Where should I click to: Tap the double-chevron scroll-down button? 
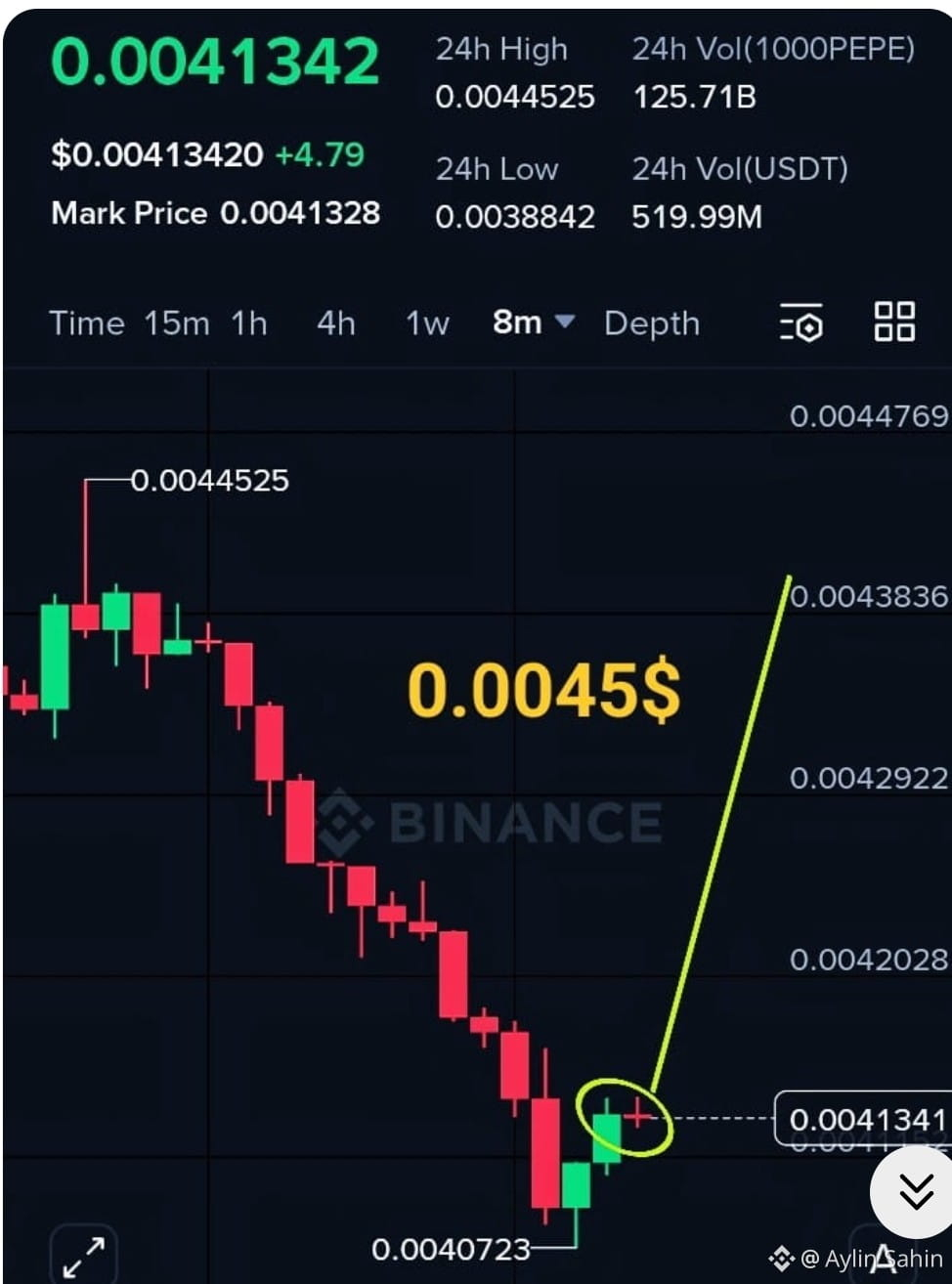(x=915, y=1191)
